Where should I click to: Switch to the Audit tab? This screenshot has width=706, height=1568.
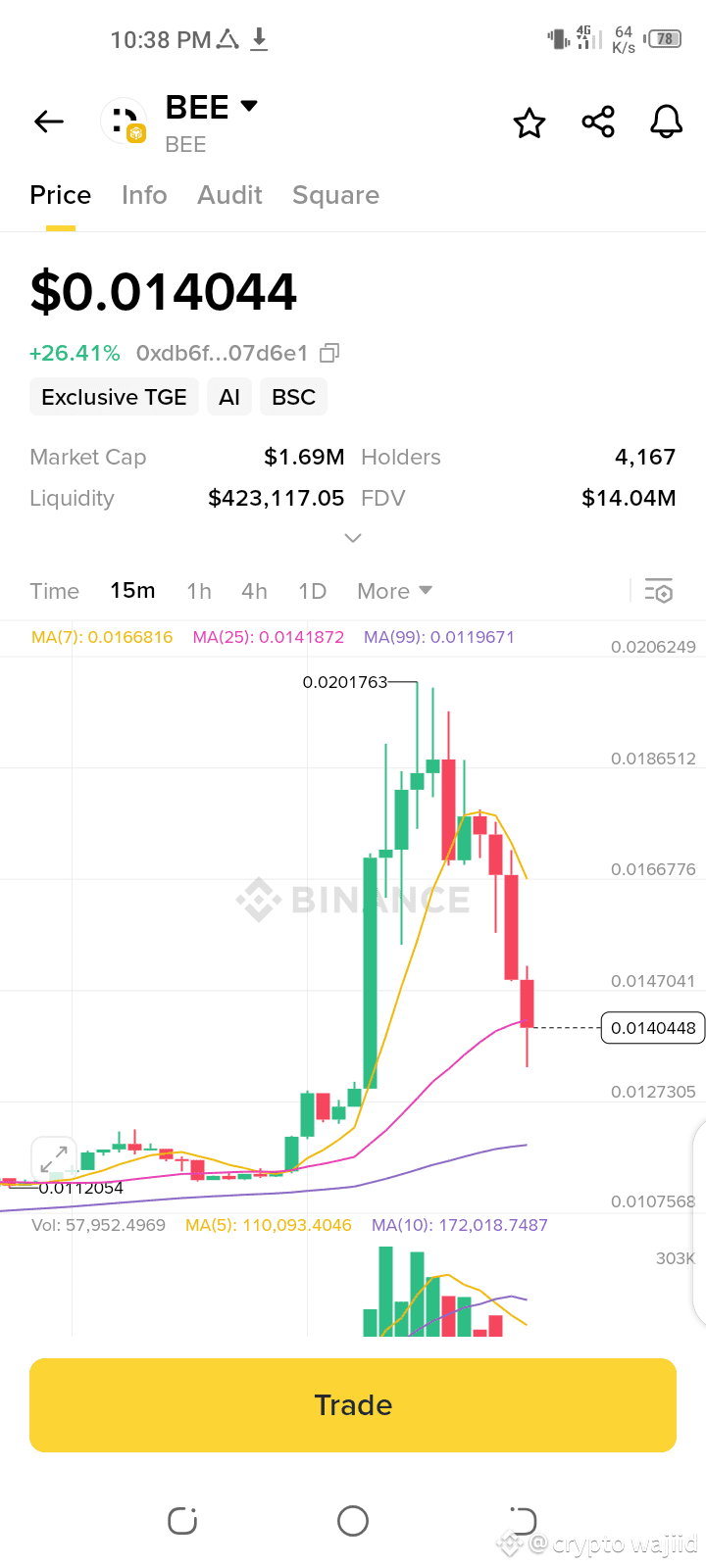tap(229, 195)
